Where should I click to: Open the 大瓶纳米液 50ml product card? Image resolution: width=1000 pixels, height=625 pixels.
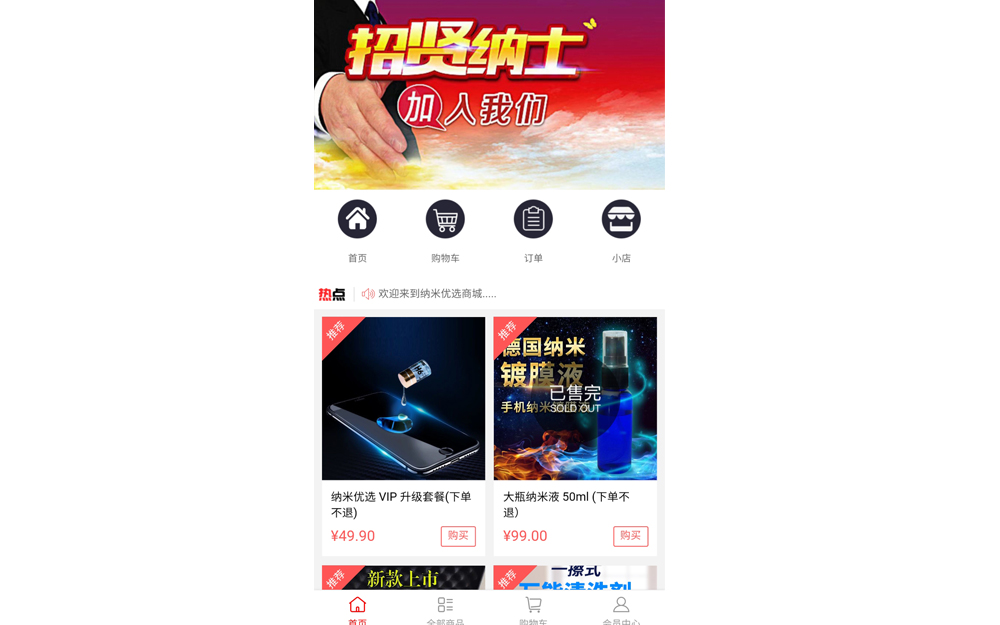pos(575,400)
